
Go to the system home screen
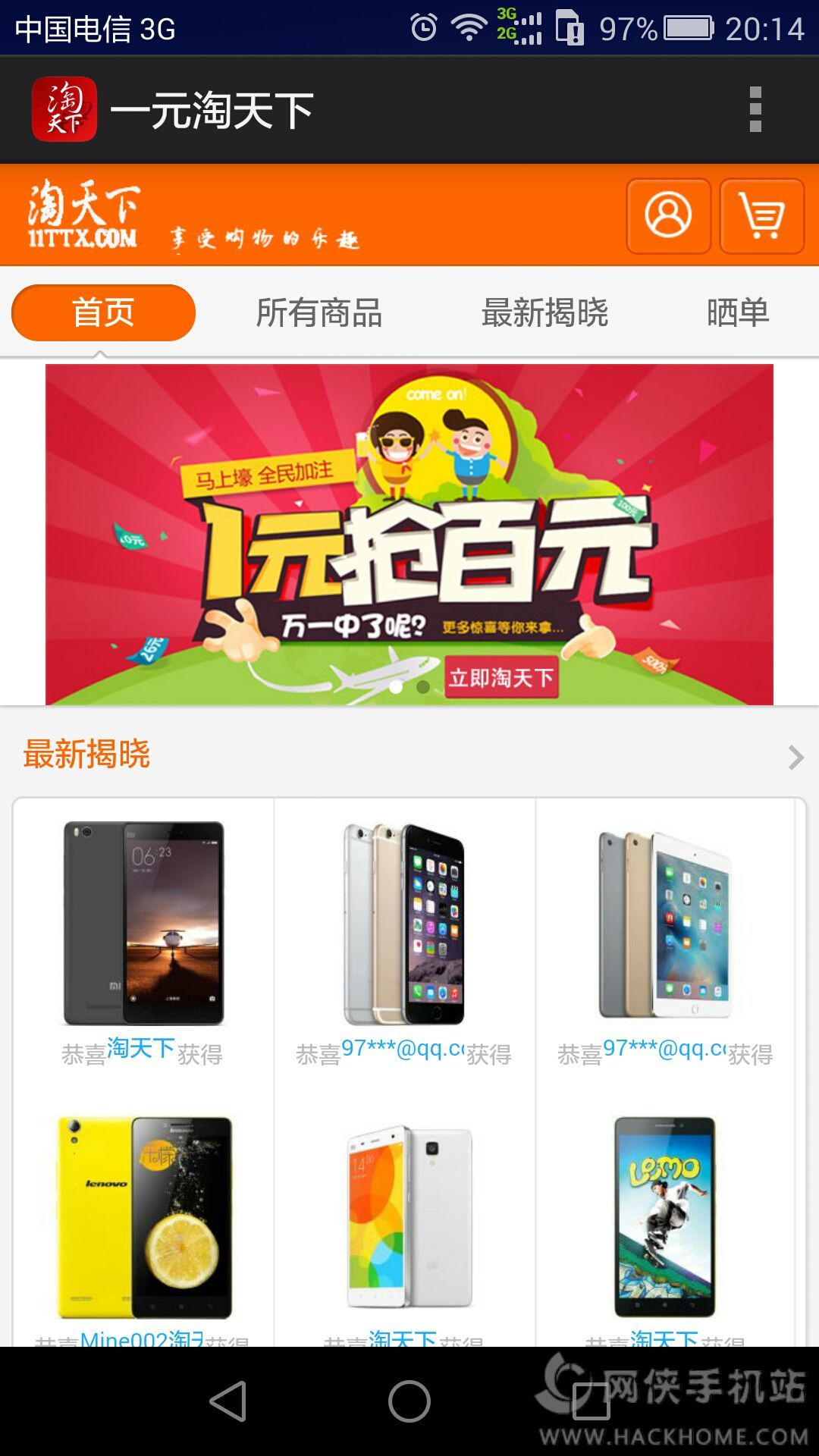[409, 1401]
